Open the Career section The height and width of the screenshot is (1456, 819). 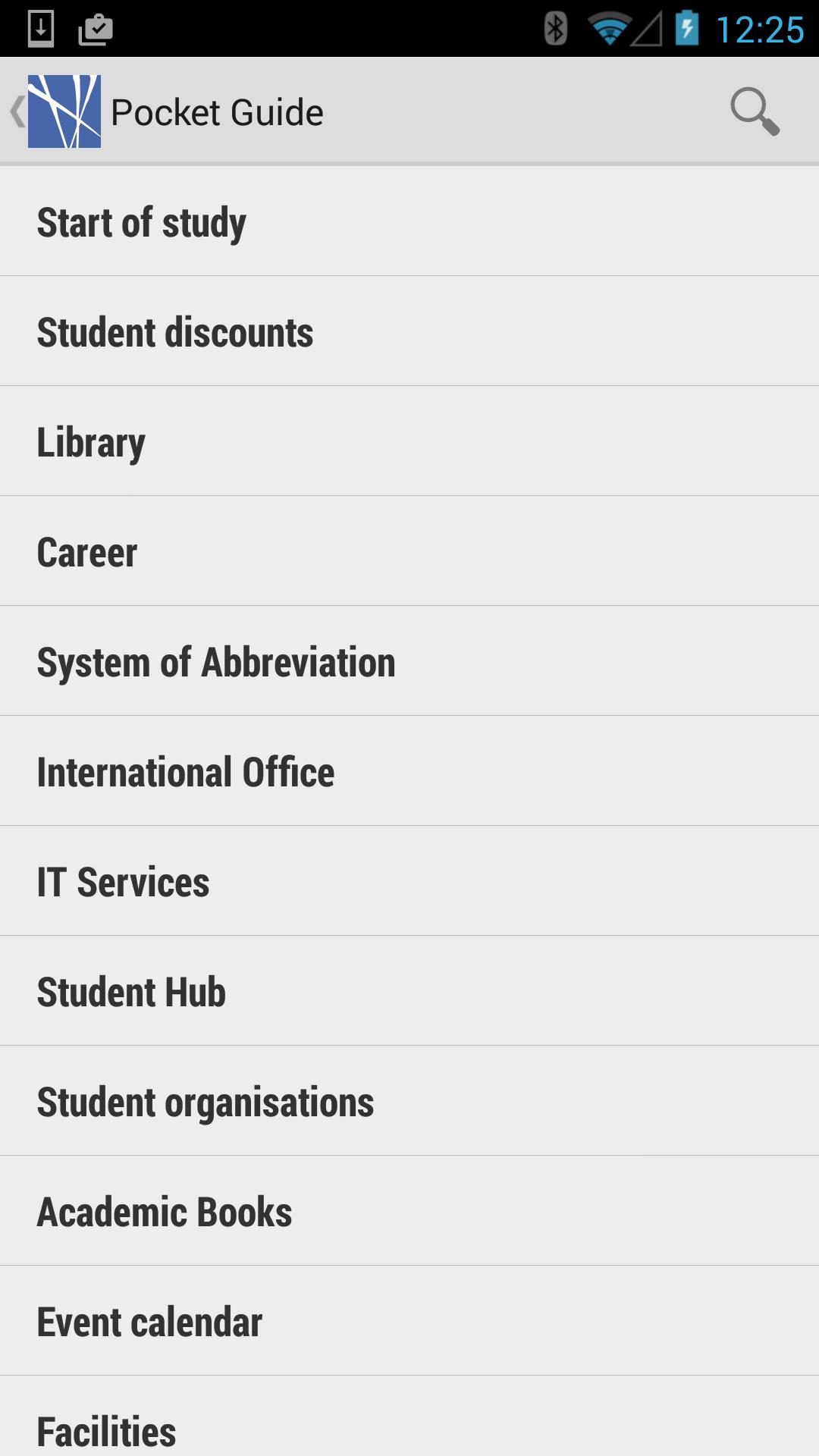pyautogui.click(x=409, y=551)
